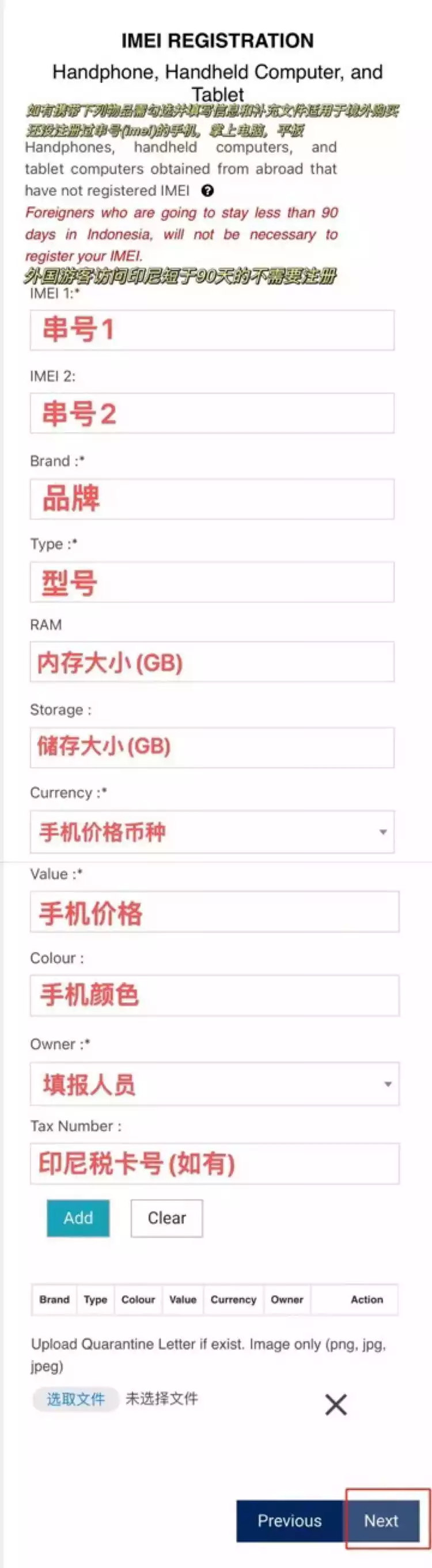432x1568 pixels.
Task: Tap the Value input field
Action: pyautogui.click(x=214, y=912)
